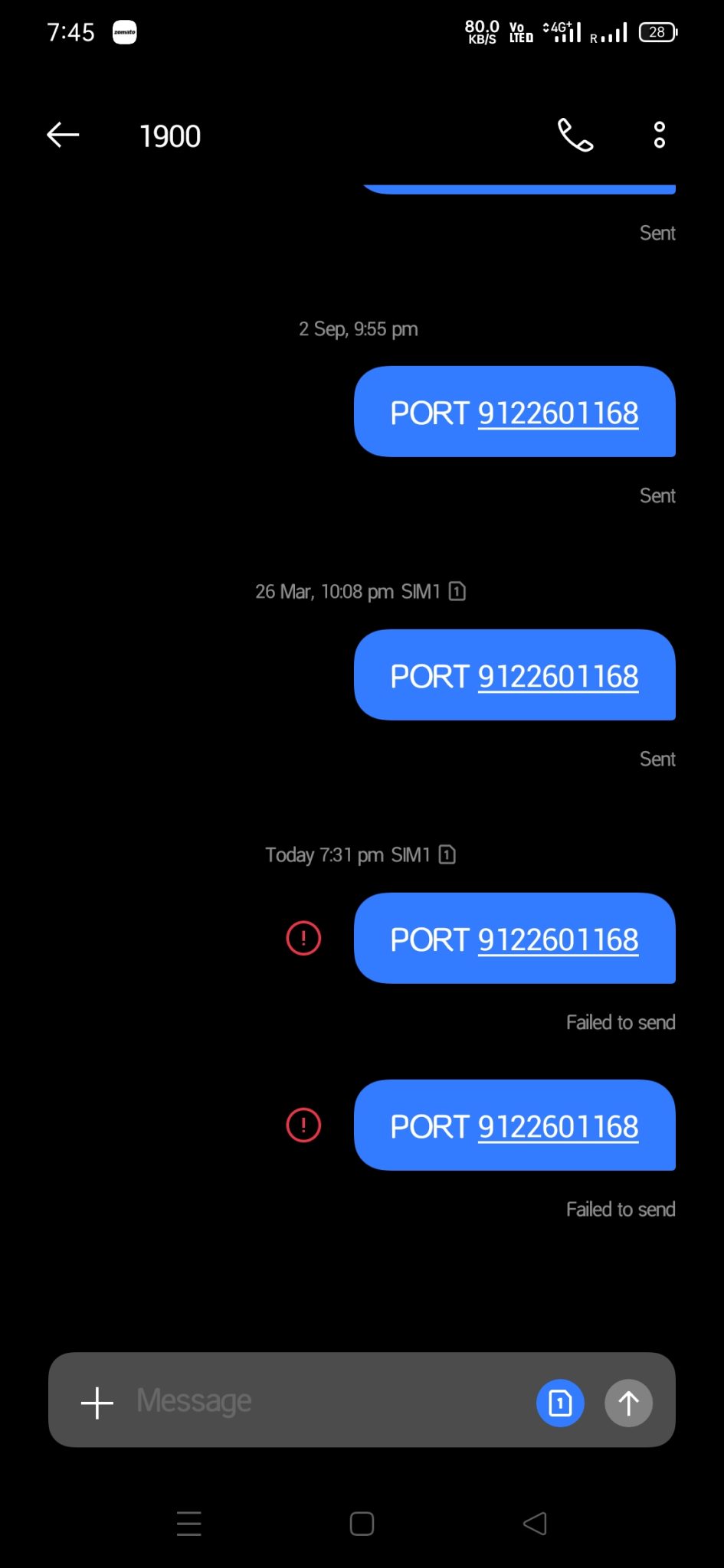Image resolution: width=724 pixels, height=1568 pixels.
Task: Open the three-dot overflow menu
Action: pos(659,136)
